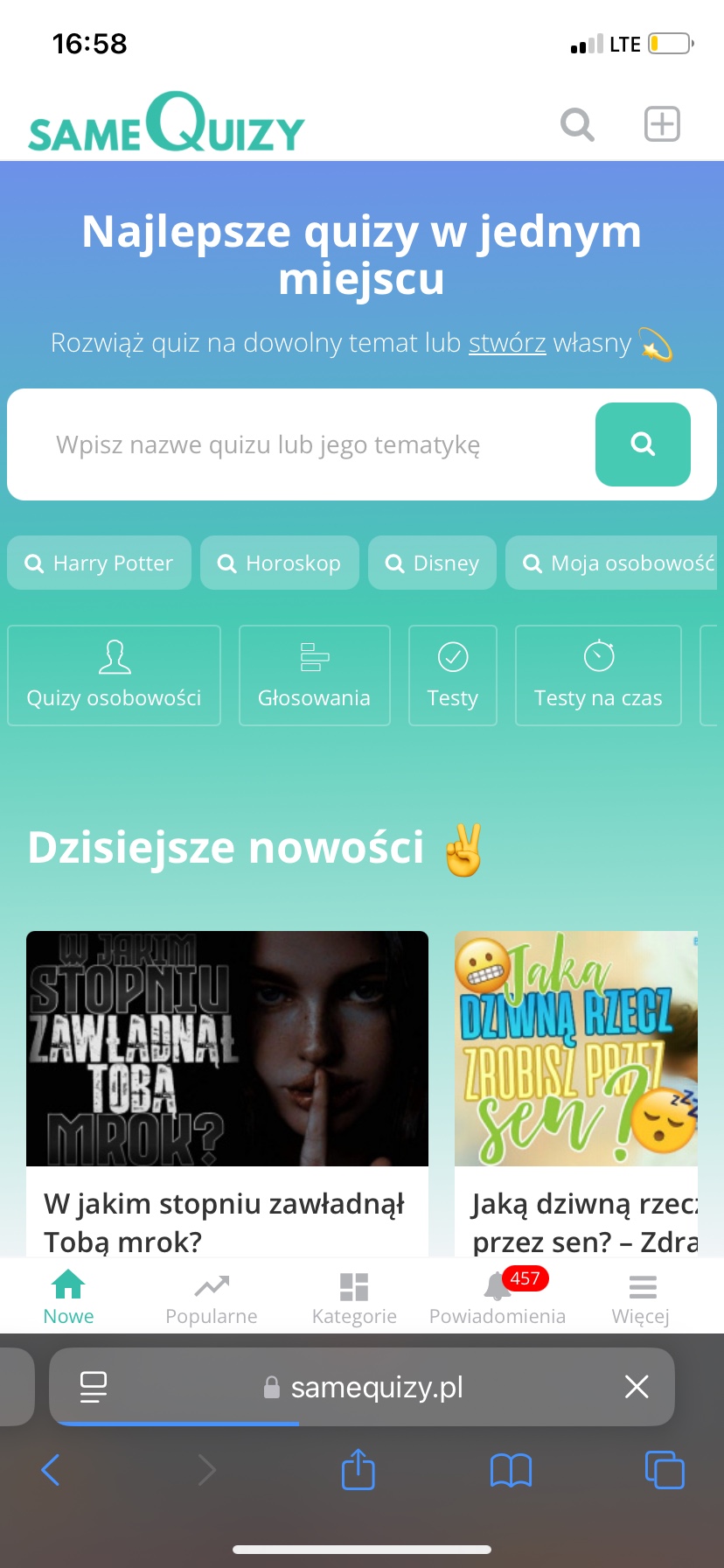This screenshot has width=724, height=1568.
Task: Select the Moja osobowość chip
Action: (617, 563)
